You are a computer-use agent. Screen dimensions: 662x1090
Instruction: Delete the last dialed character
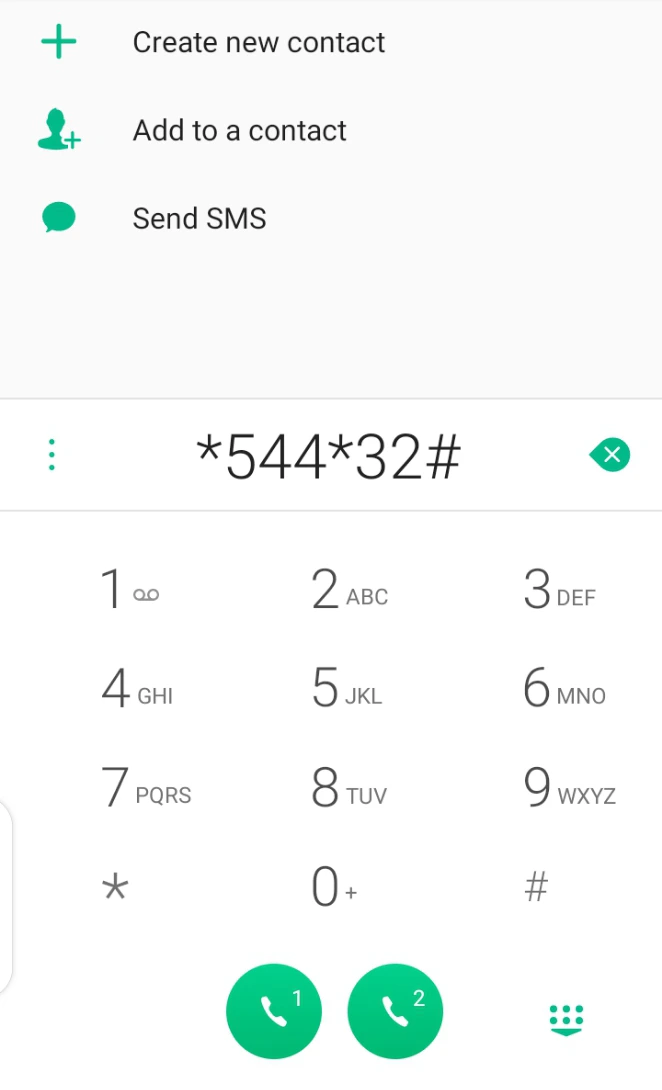610,455
